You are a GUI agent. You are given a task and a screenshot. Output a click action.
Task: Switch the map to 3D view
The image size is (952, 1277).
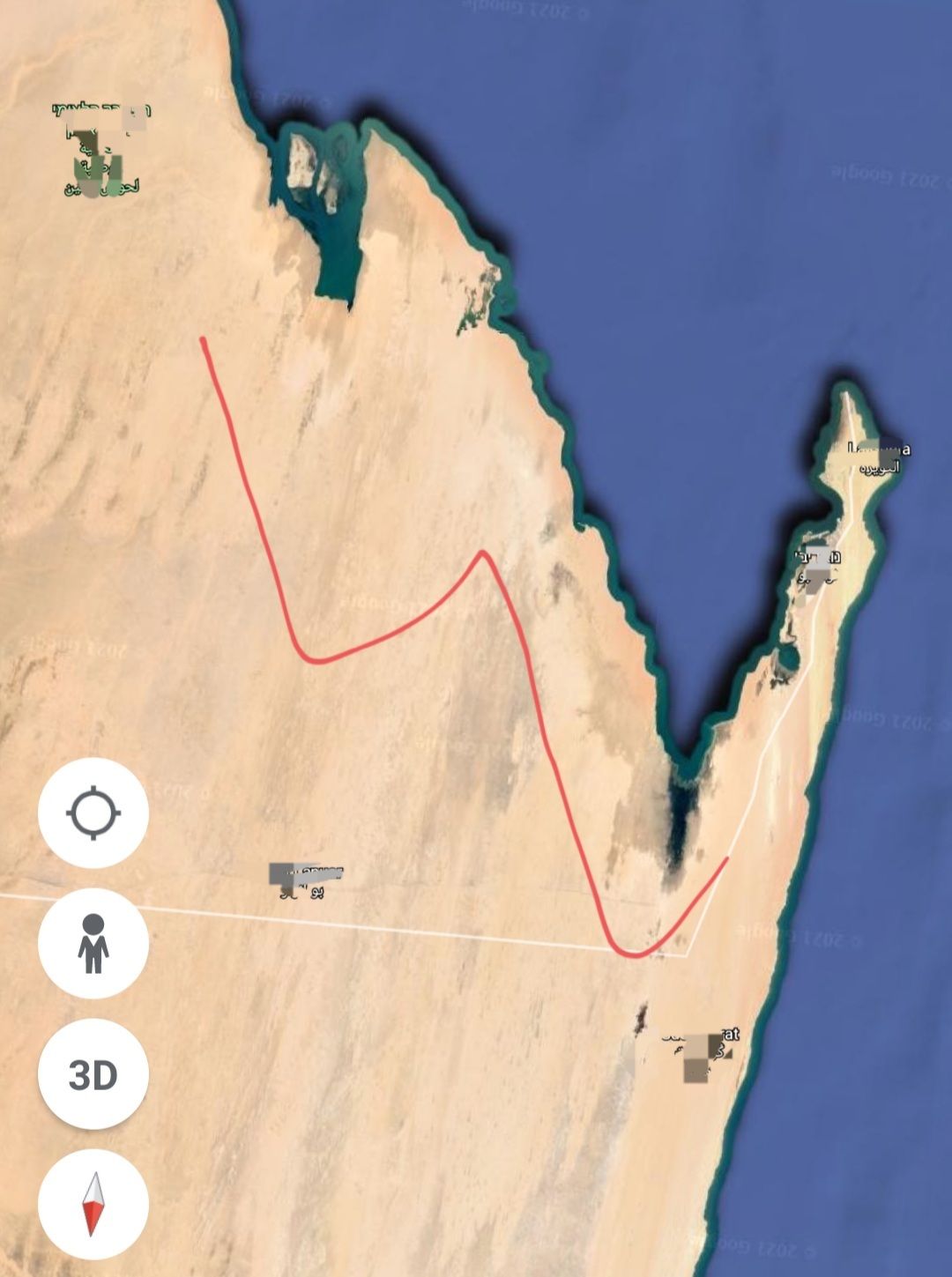coord(93,1074)
